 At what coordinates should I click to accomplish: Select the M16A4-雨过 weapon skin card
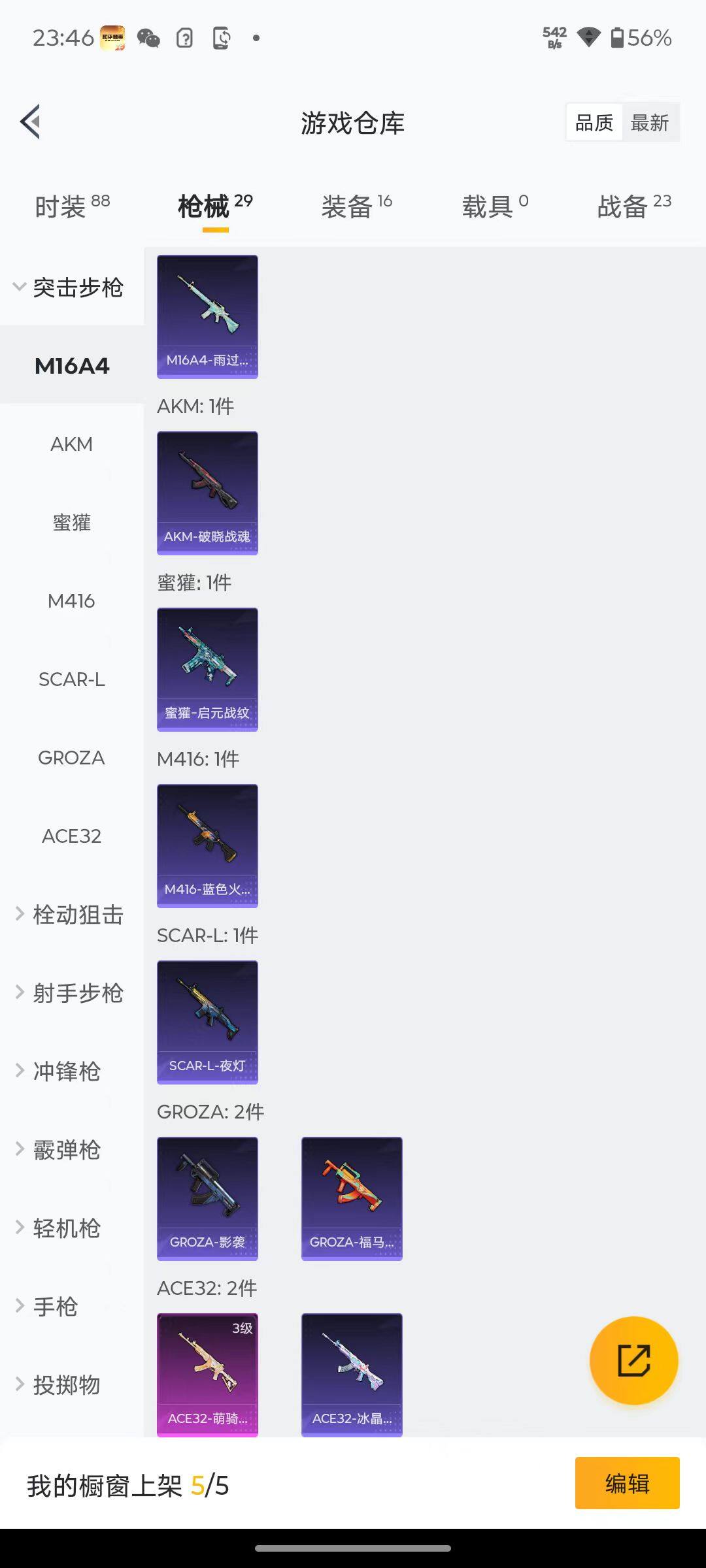(207, 317)
